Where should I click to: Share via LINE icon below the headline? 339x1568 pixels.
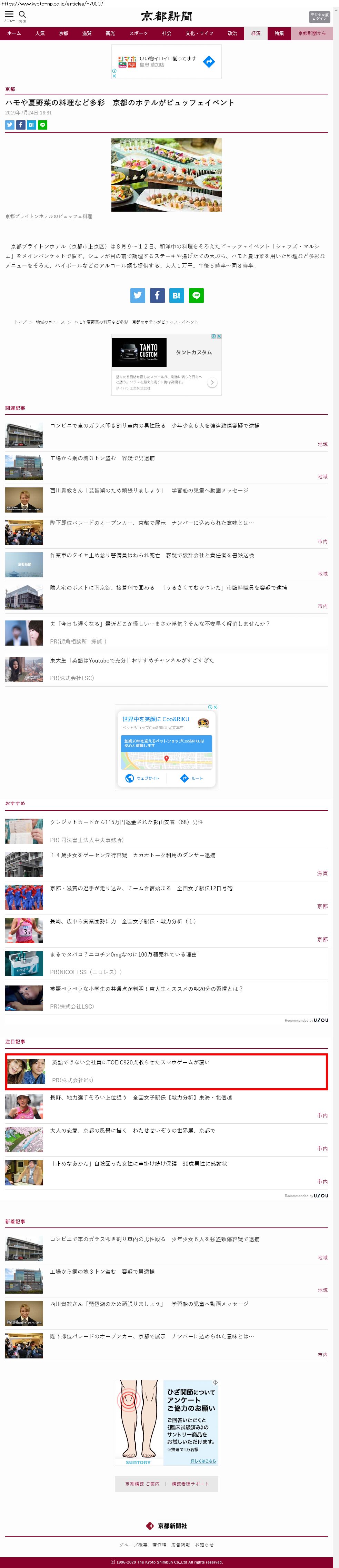(x=43, y=125)
